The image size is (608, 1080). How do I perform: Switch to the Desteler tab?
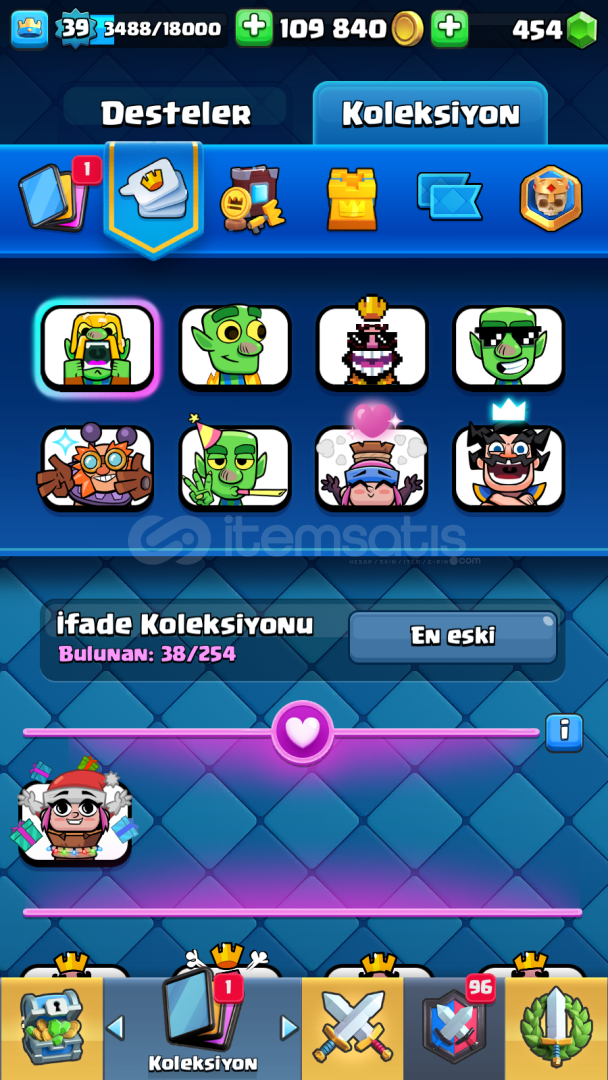point(175,113)
